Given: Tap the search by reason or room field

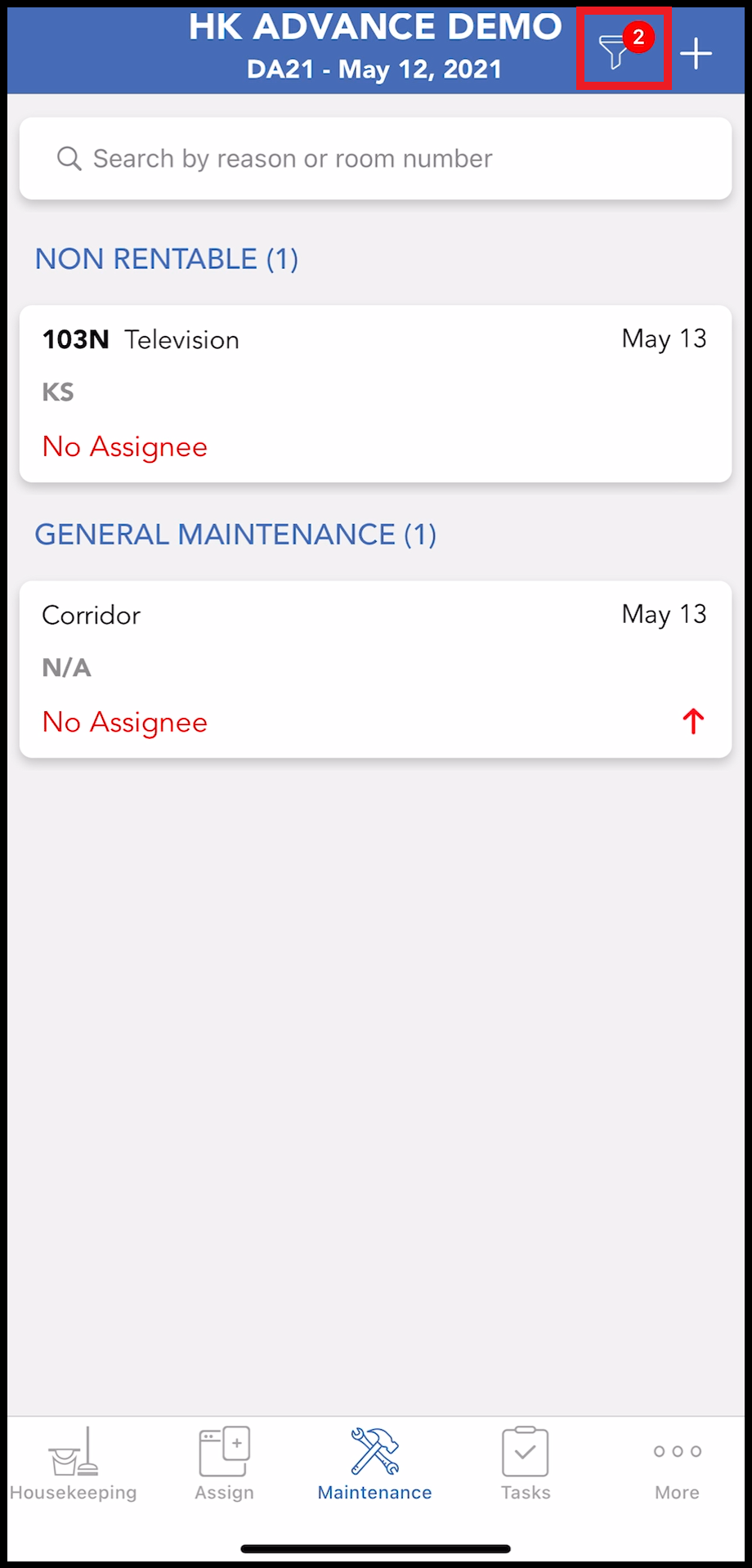Looking at the screenshot, I should pyautogui.click(x=375, y=158).
